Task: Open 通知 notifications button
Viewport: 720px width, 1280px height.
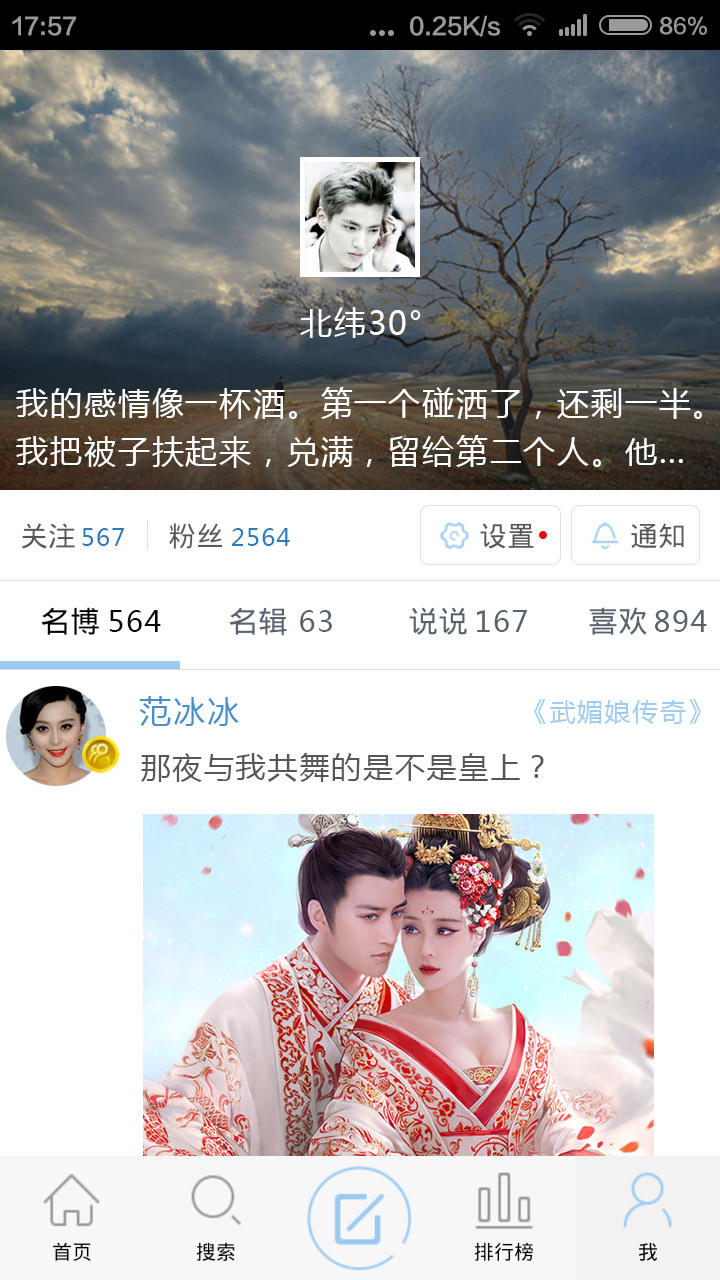Action: pos(635,536)
